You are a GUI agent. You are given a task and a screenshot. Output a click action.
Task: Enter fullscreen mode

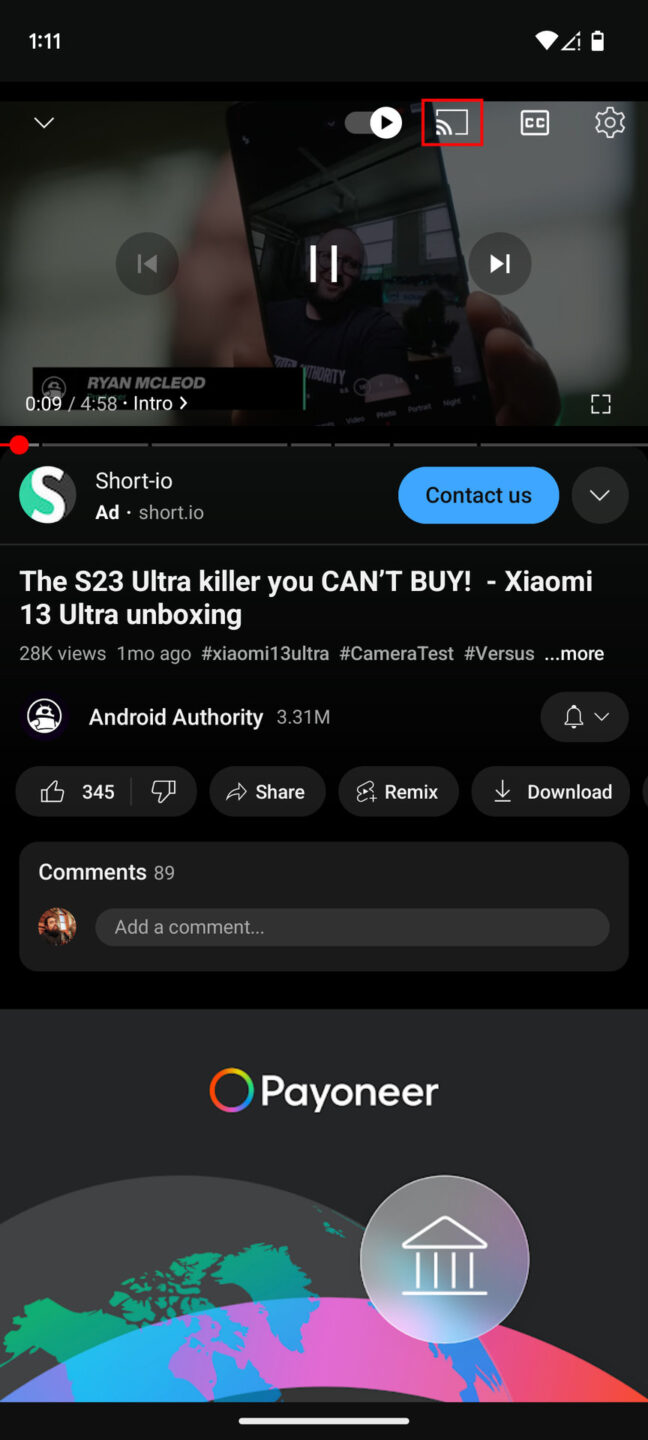click(x=600, y=404)
